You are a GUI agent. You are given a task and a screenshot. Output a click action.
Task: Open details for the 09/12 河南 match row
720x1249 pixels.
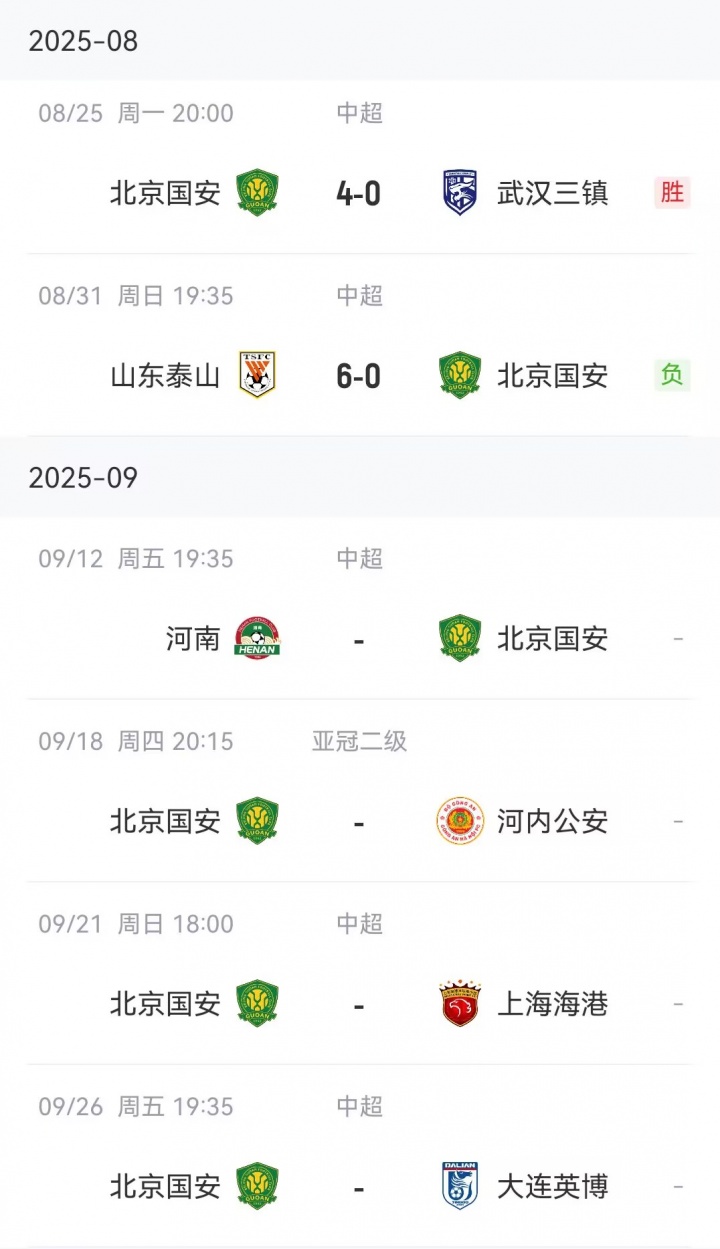coord(360,610)
